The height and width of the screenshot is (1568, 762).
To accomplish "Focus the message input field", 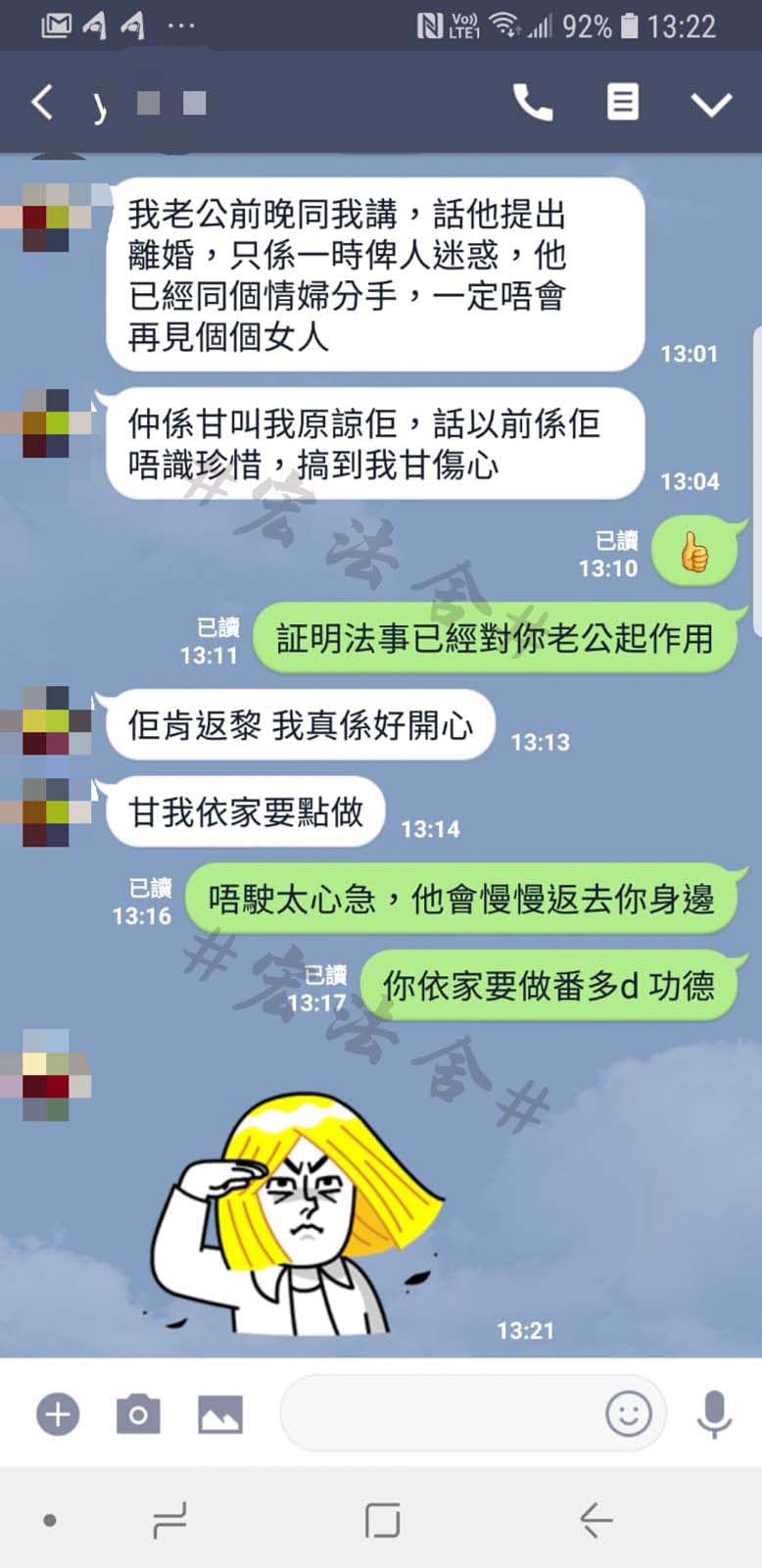I will 441,1413.
